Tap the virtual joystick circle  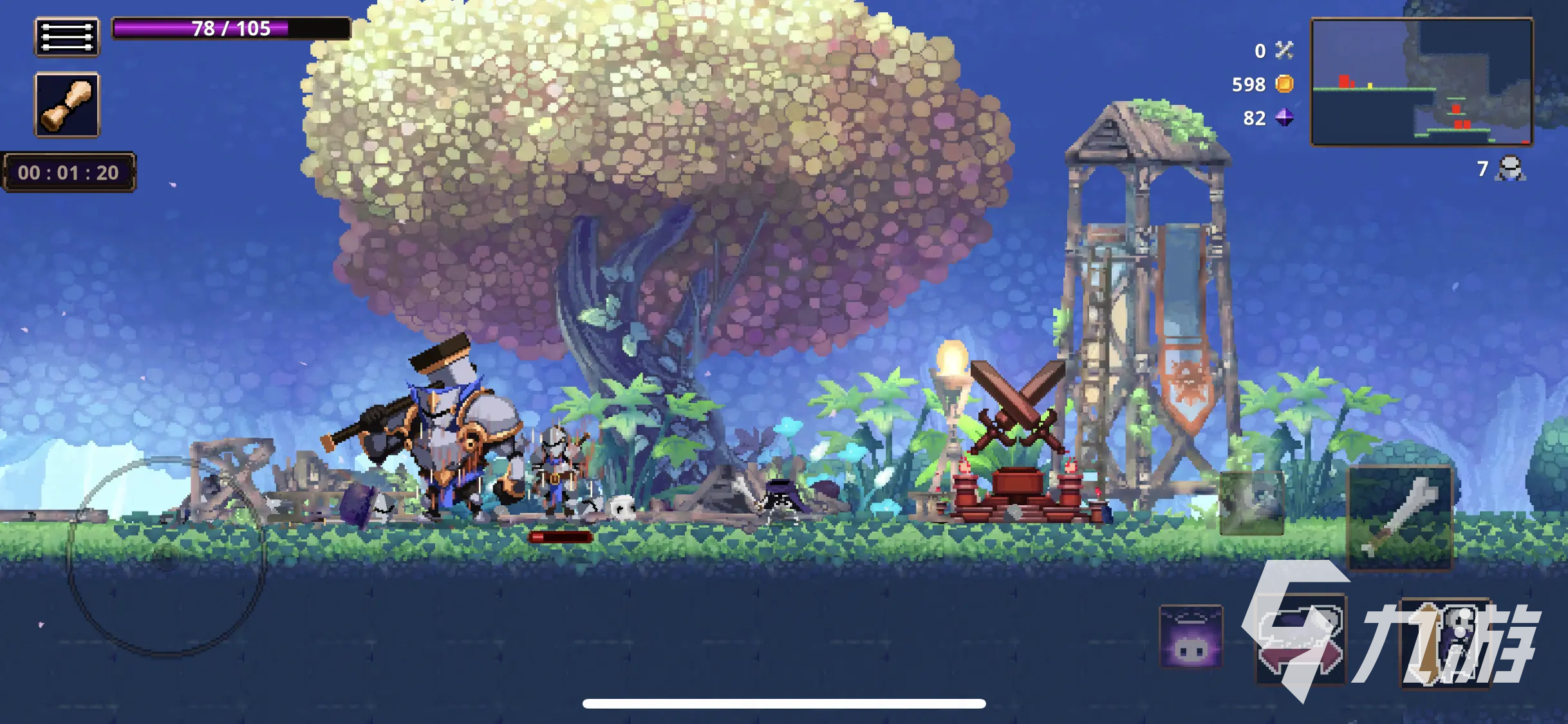pyautogui.click(x=166, y=557)
